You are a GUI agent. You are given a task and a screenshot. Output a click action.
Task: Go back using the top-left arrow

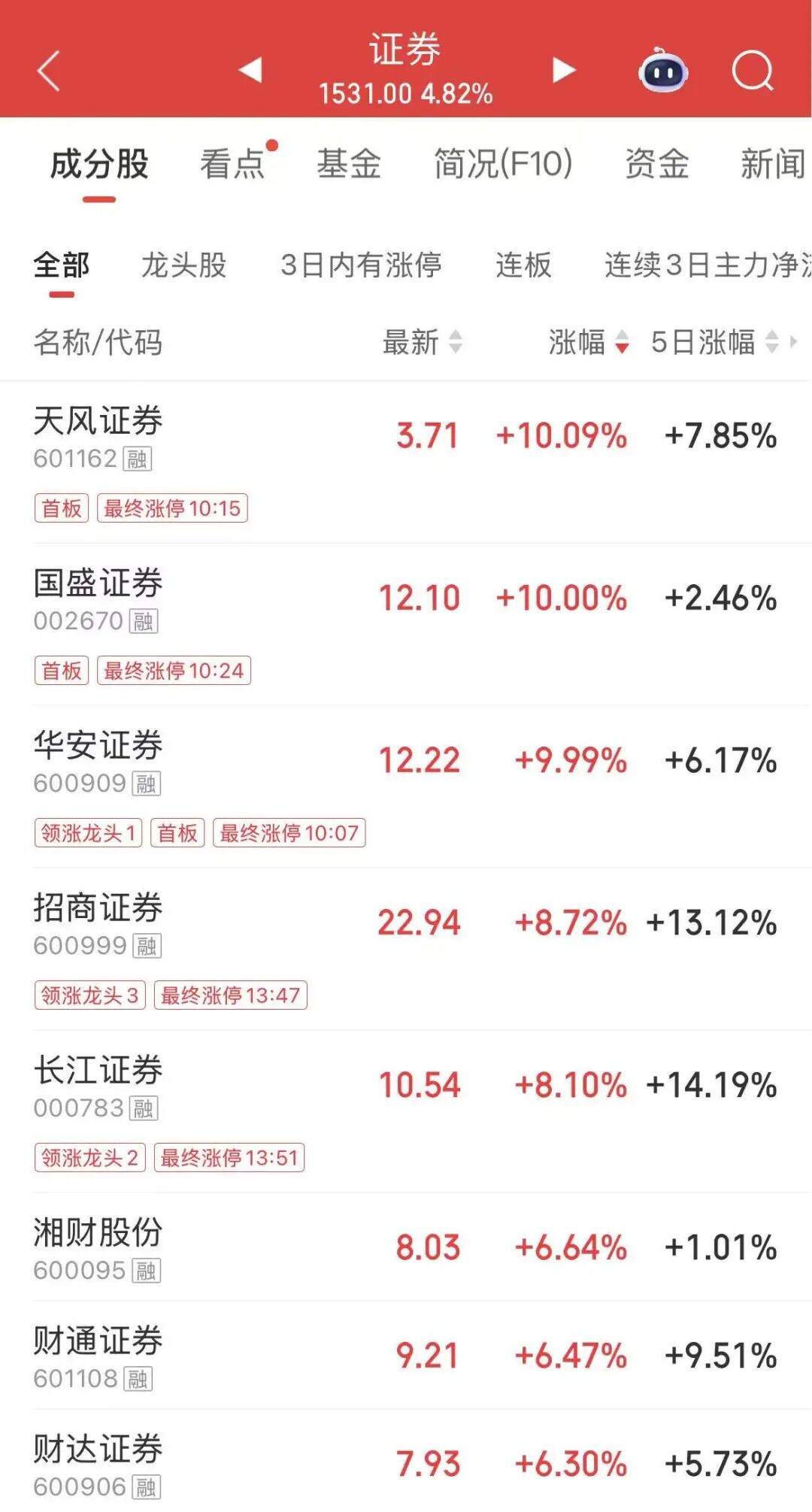point(49,71)
